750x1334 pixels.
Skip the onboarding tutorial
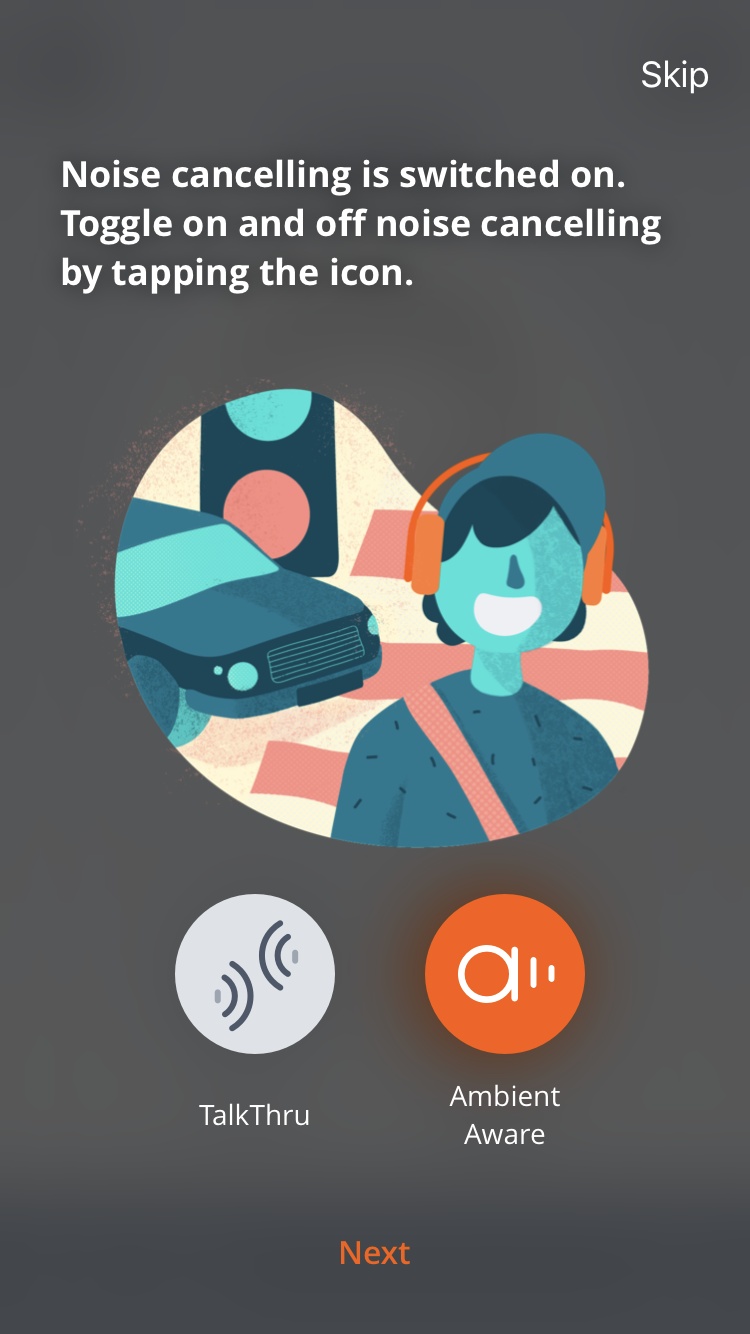[674, 75]
